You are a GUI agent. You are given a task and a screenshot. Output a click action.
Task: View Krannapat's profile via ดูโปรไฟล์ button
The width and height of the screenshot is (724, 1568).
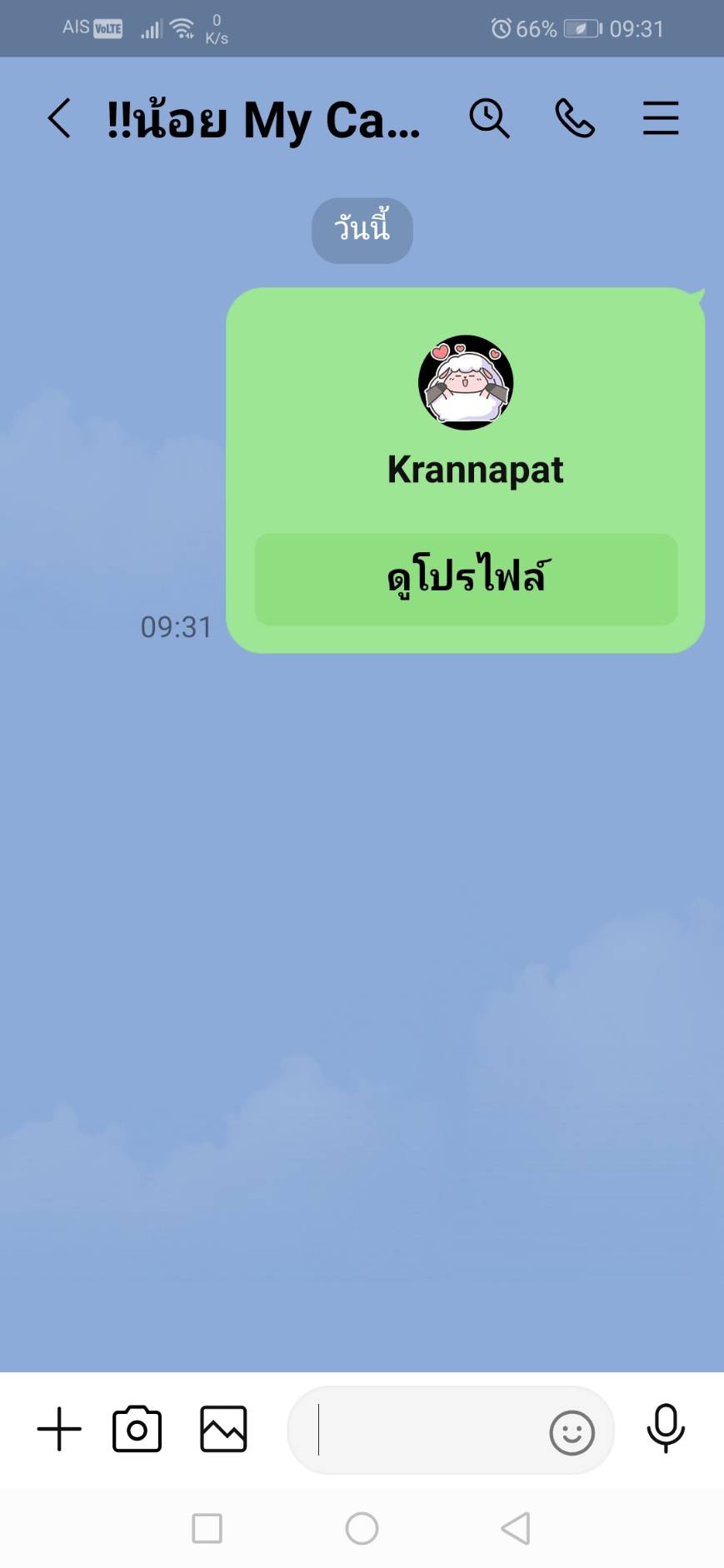coord(466,579)
